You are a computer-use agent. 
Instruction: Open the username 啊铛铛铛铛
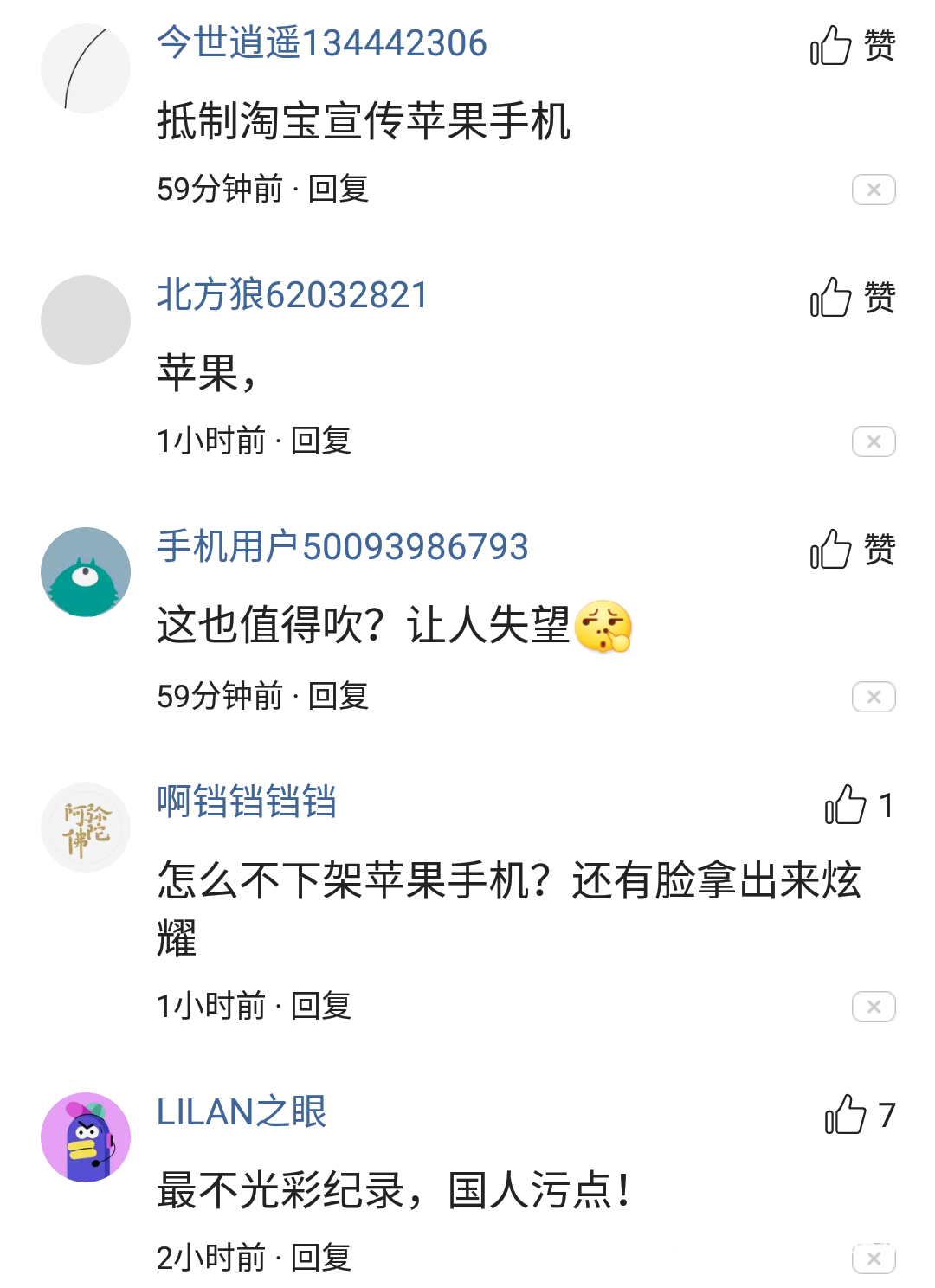point(247,802)
